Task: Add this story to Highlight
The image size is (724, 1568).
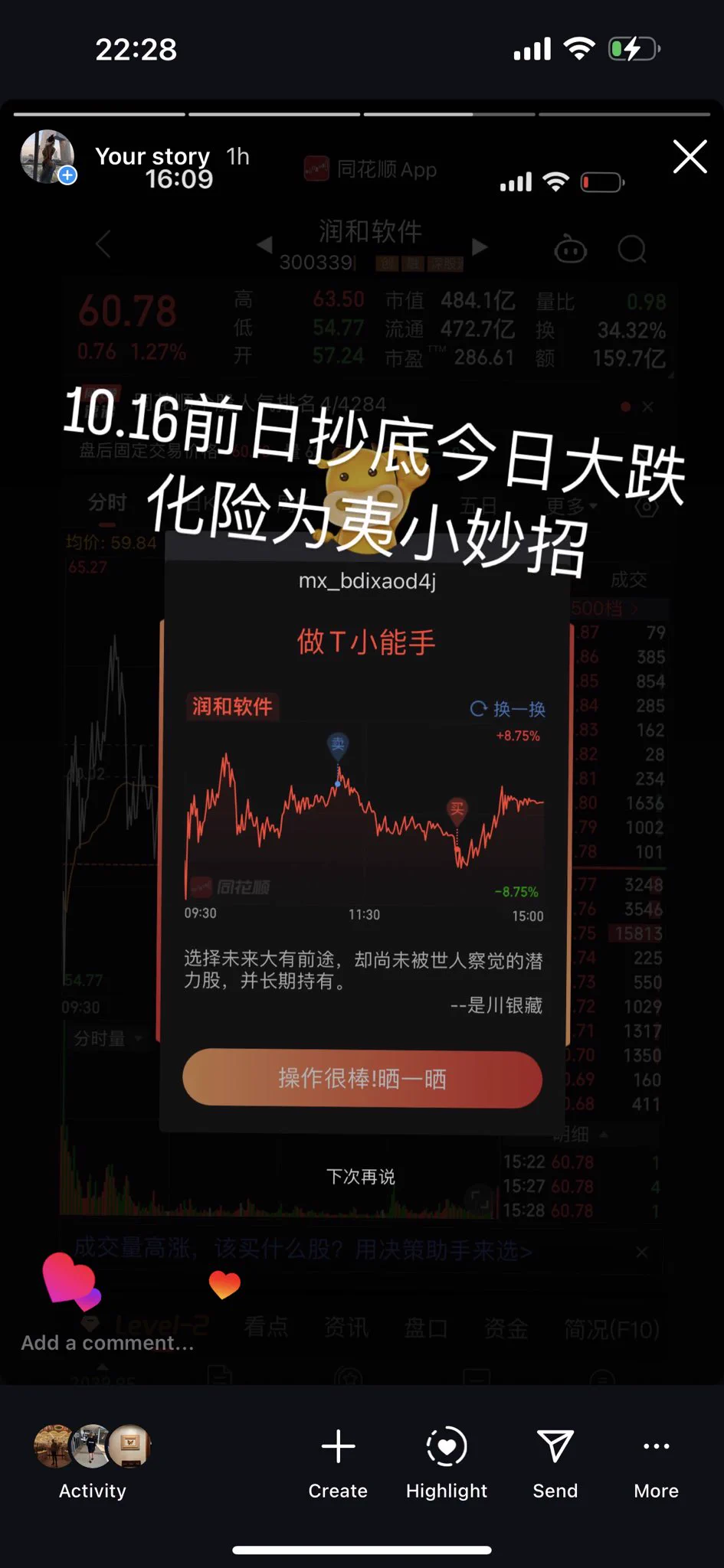Action: coord(447,1461)
